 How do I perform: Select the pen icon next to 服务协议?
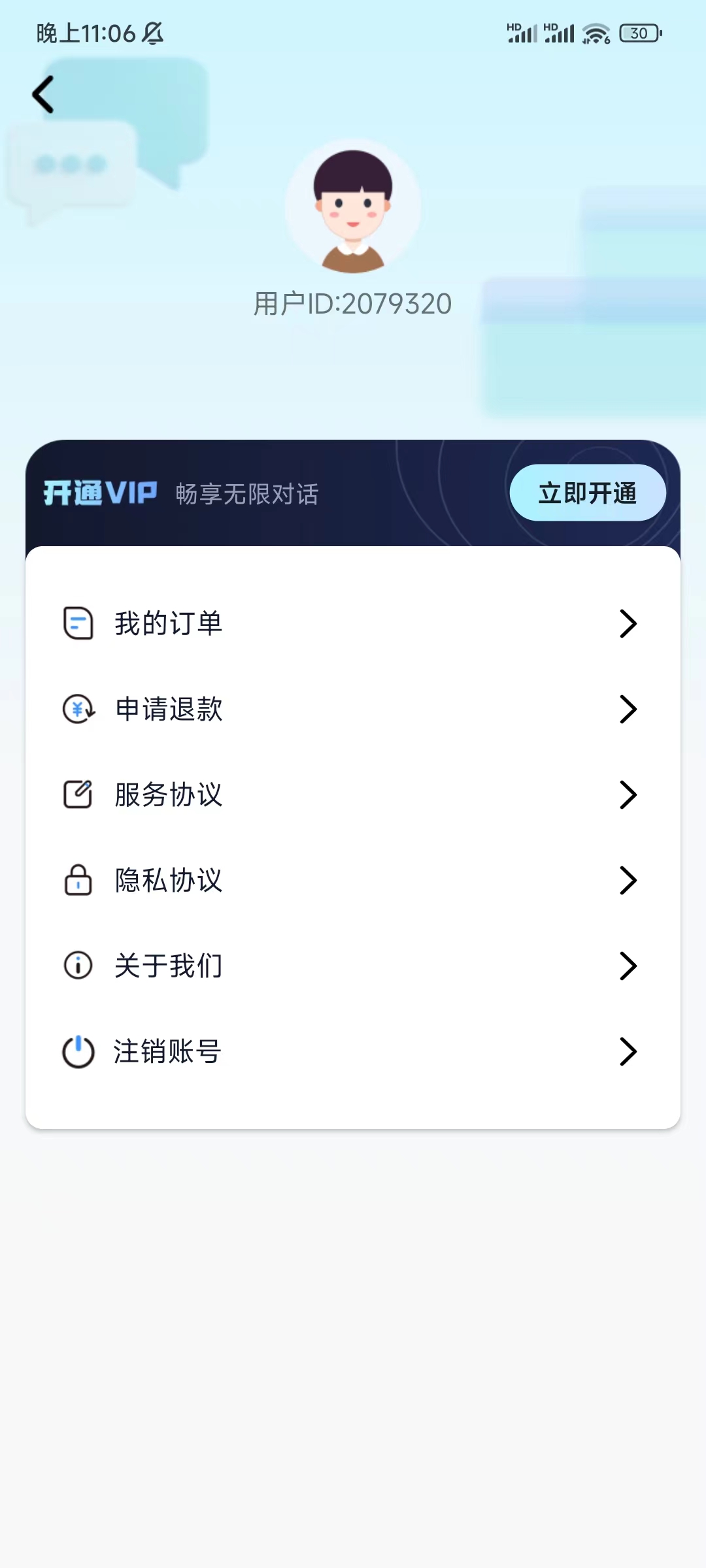pos(78,794)
